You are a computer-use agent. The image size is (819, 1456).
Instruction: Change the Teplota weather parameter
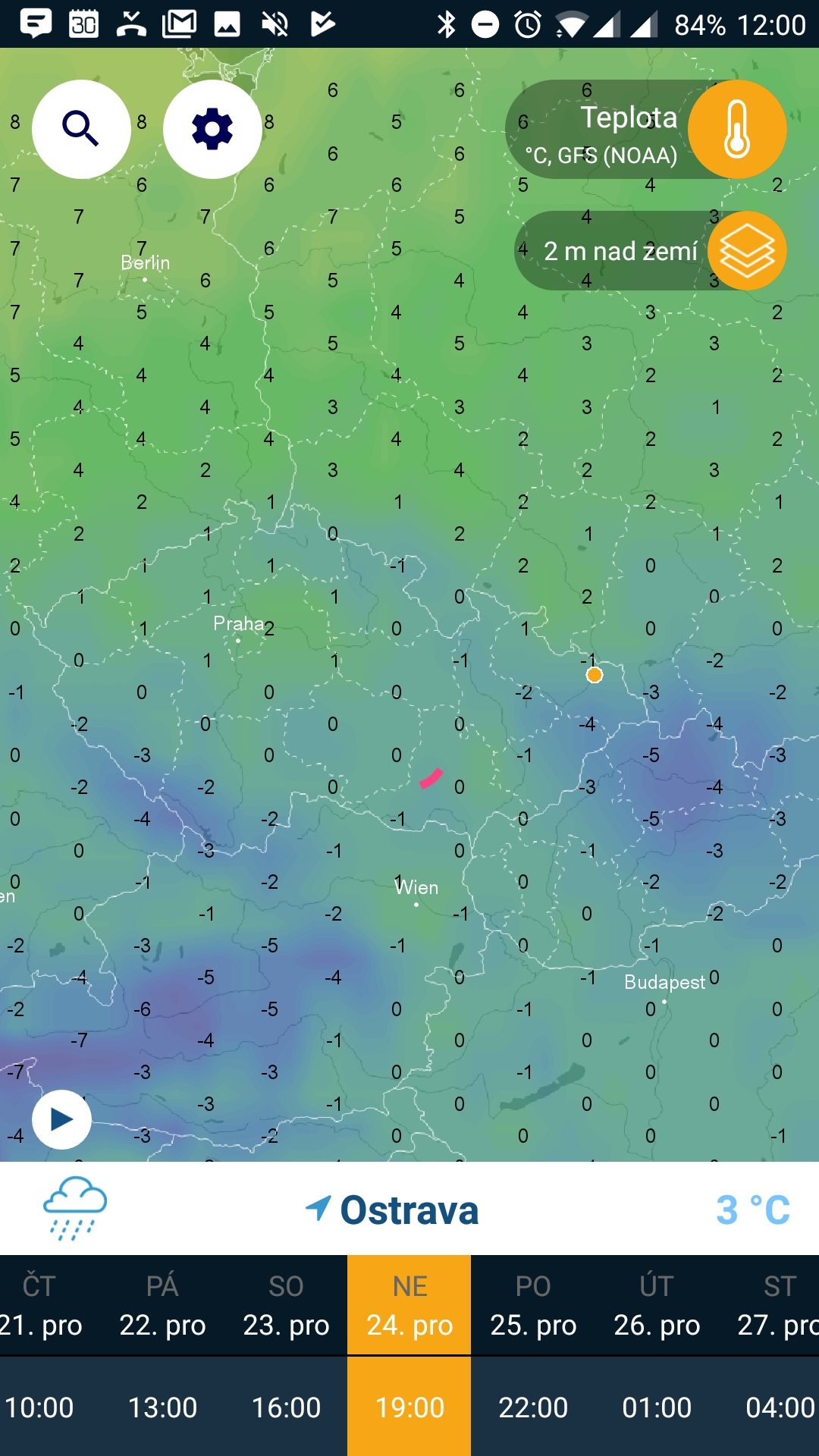click(646, 129)
